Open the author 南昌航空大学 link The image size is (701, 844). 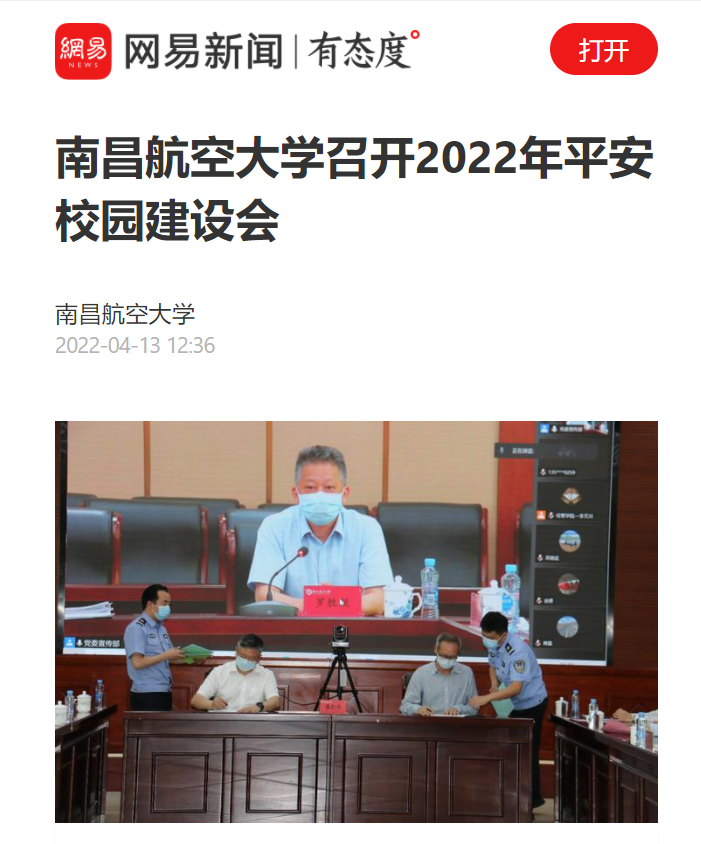[125, 314]
